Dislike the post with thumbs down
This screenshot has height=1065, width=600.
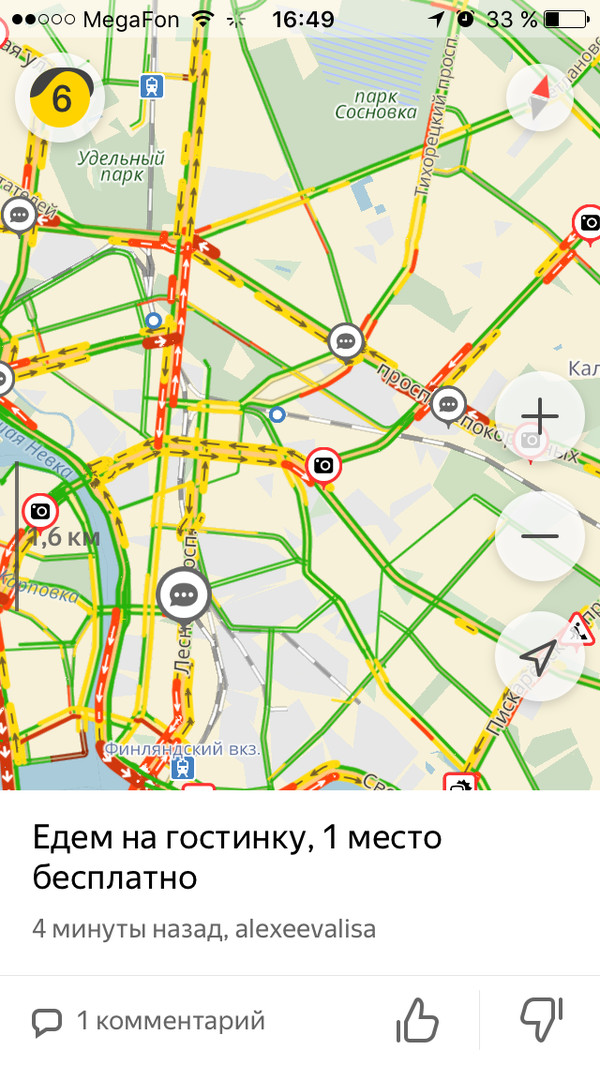[x=542, y=1021]
